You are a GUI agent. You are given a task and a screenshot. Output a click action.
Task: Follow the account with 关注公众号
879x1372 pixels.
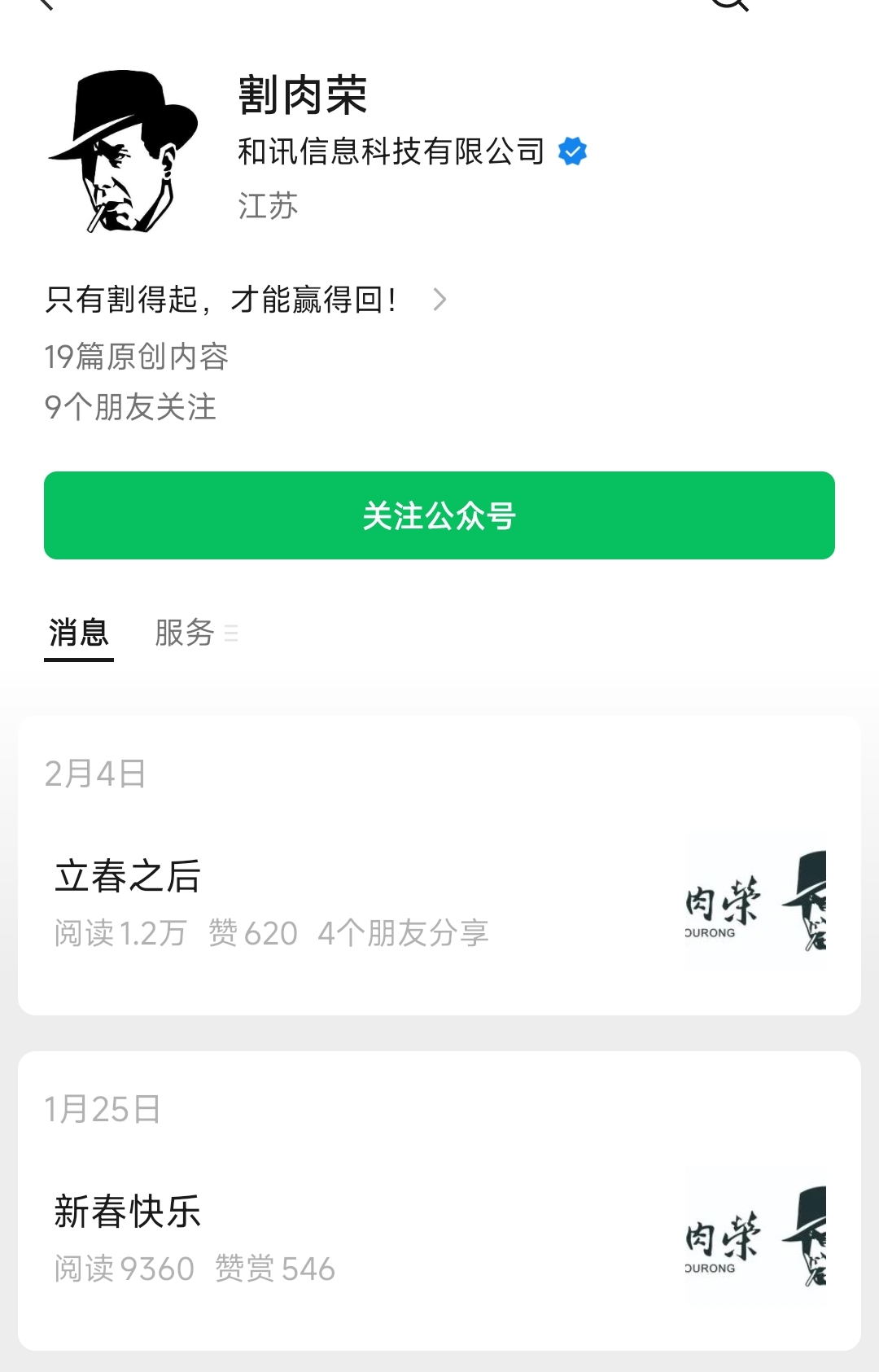click(x=439, y=515)
